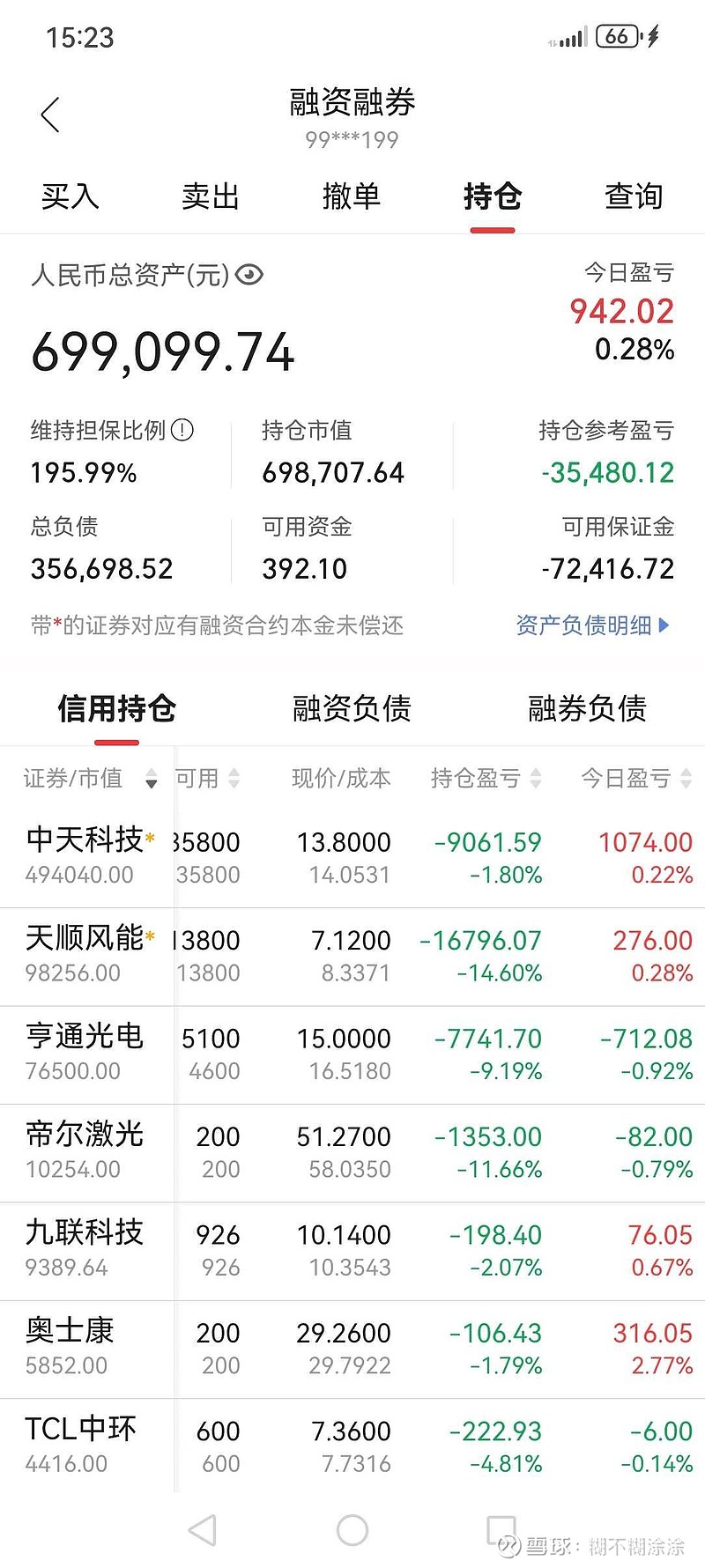Open the 买入 tab
The width and height of the screenshot is (705, 1568).
[x=70, y=197]
